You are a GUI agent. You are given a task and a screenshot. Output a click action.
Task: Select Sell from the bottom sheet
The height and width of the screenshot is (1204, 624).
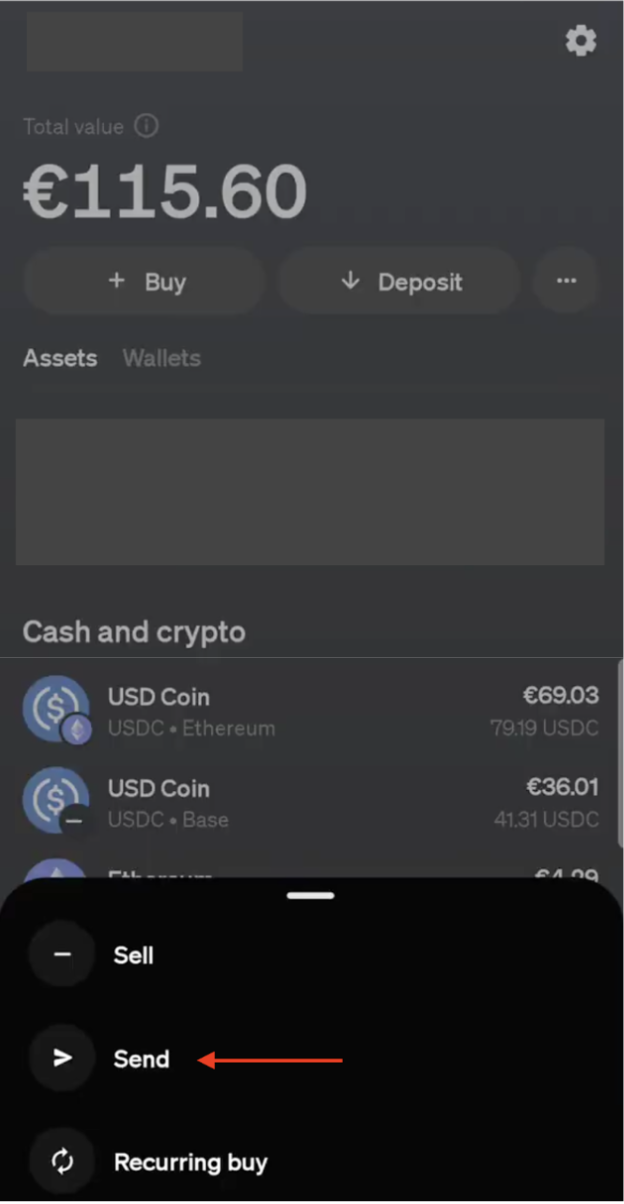tap(133, 955)
